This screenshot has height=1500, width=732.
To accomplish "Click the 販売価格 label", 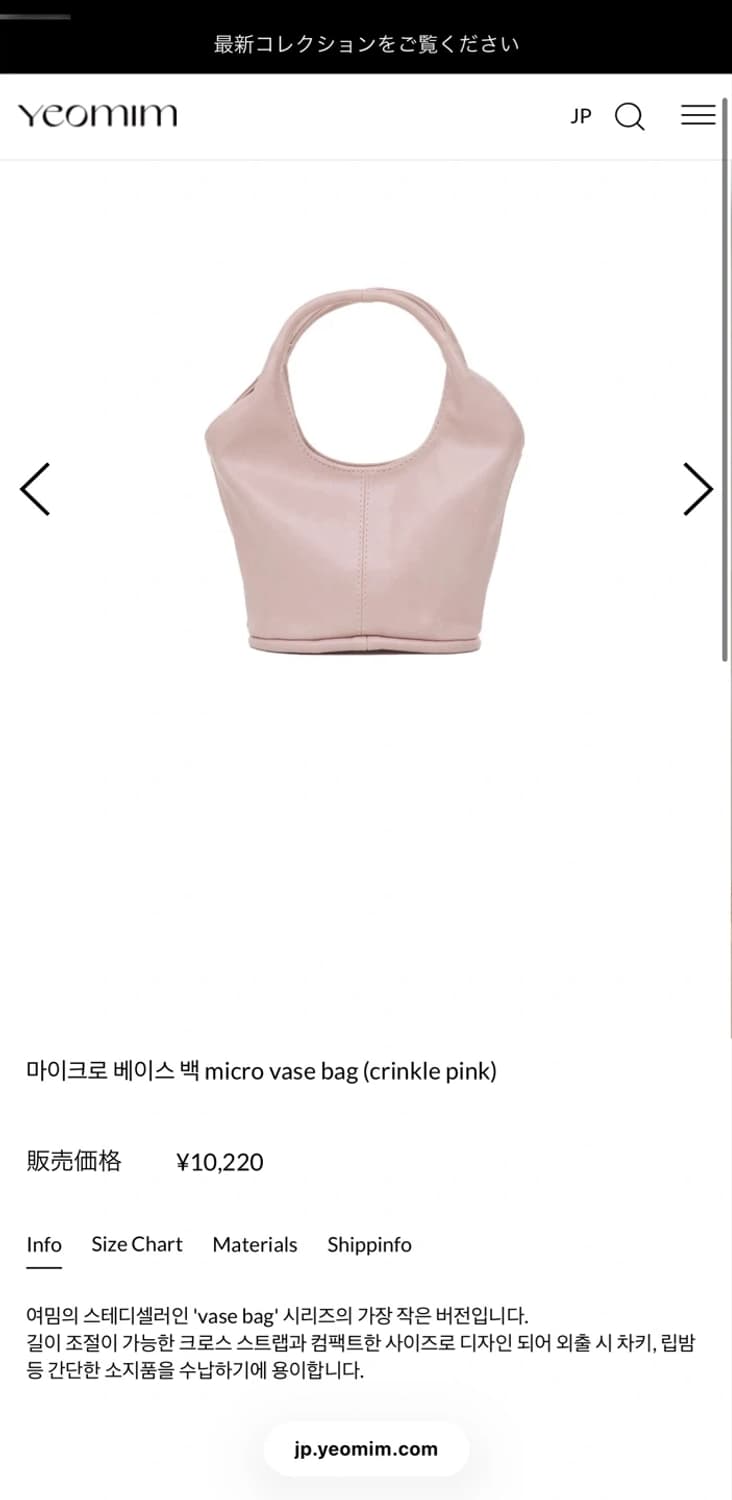I will pyautogui.click(x=71, y=1161).
